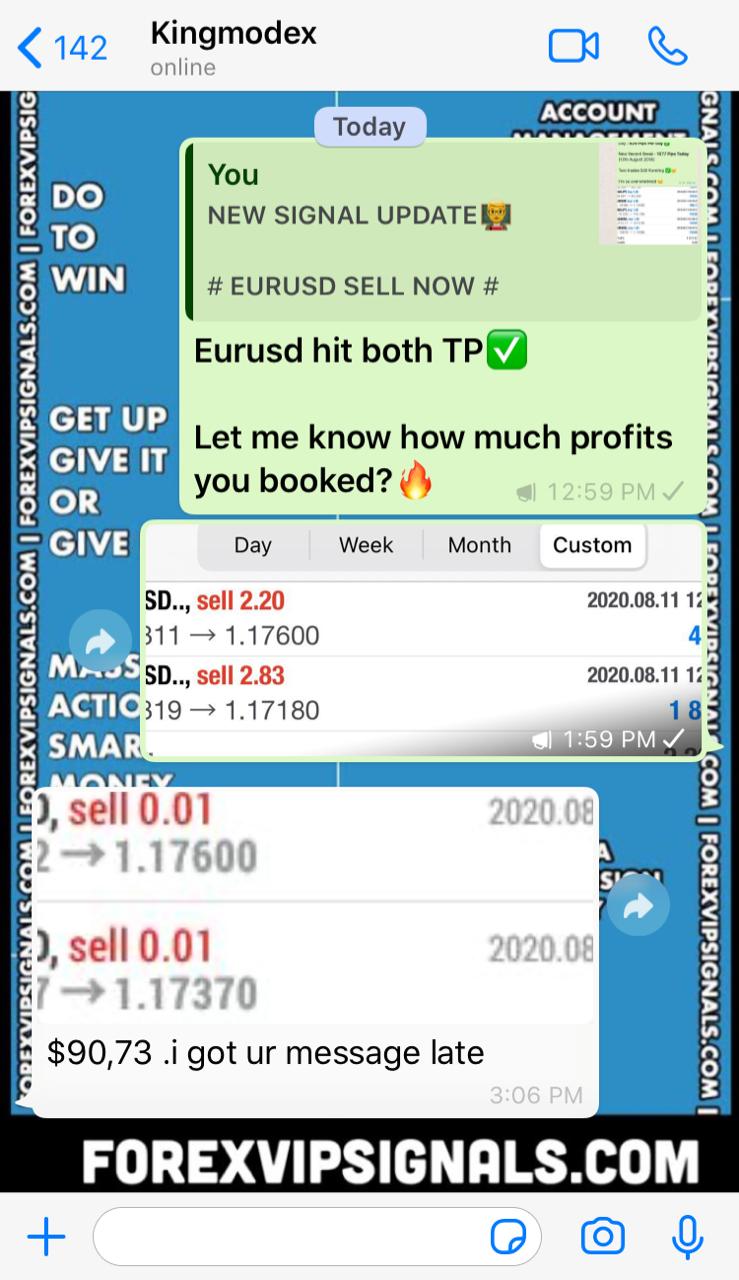Open Kingmodex contact info
Screen dimensions: 739x1280
[233, 46]
